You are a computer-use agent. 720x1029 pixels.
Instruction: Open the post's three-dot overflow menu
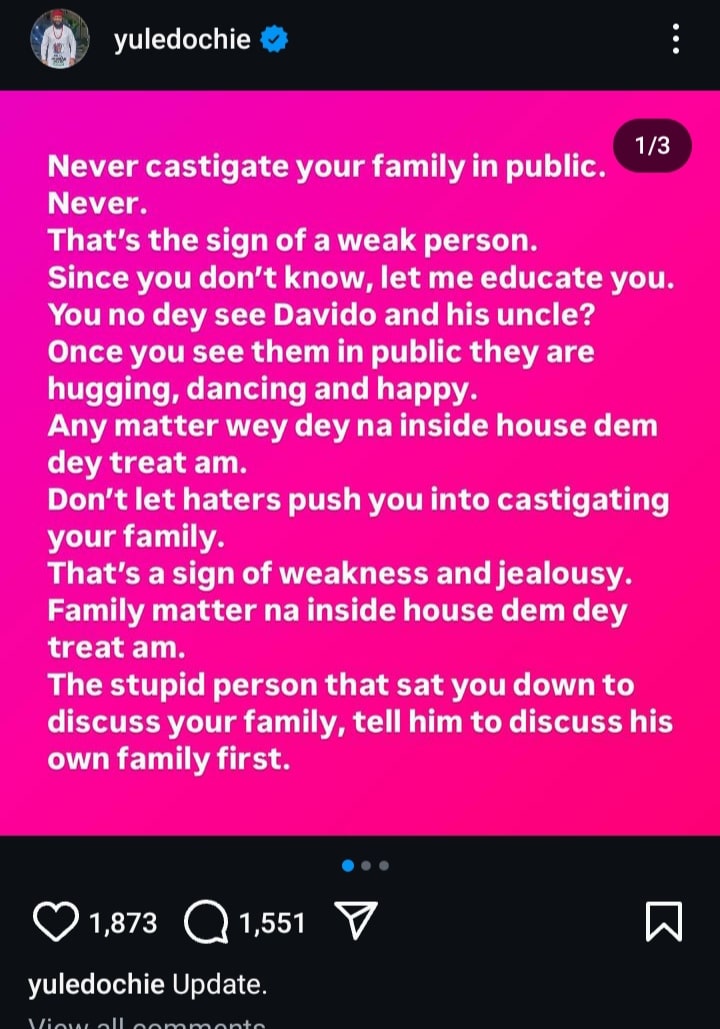677,40
